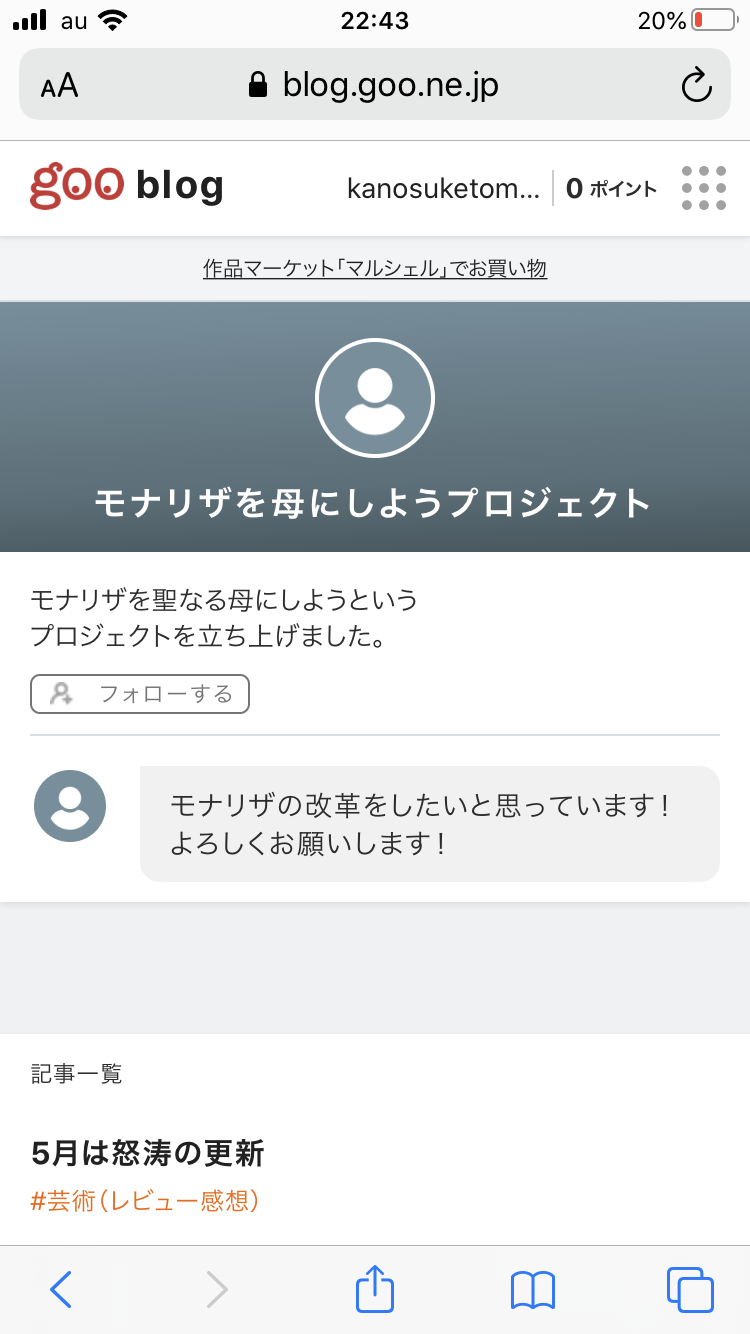Open the blog's profile avatar in header
This screenshot has height=1334, width=750.
(x=375, y=398)
